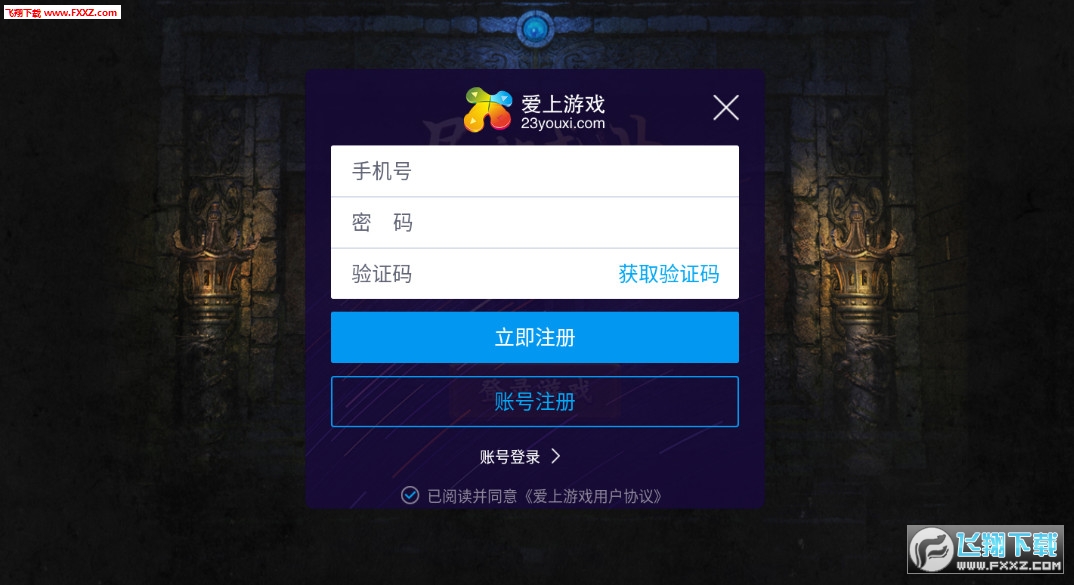
Task: Tap the 手机号 phone number field
Action: [x=534, y=171]
